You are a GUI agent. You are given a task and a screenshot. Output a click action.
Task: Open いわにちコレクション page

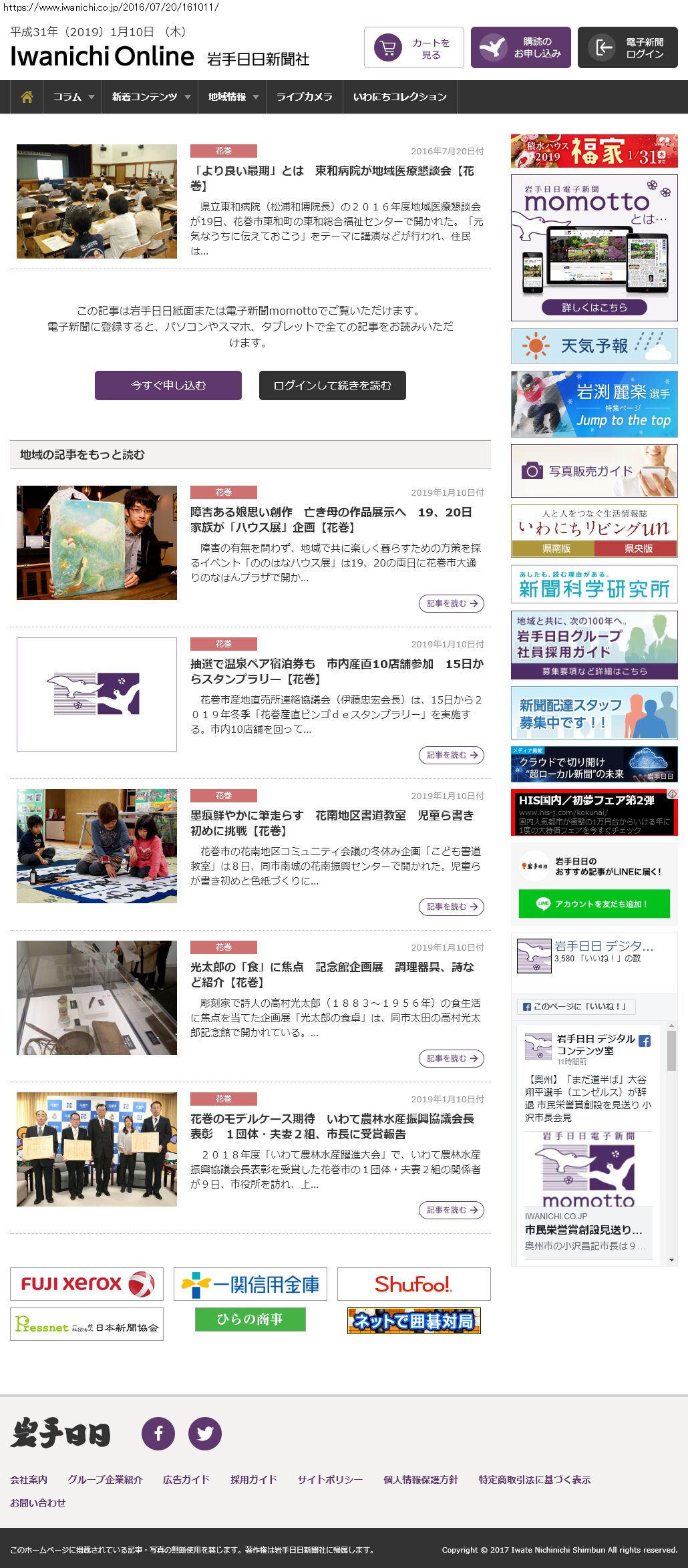[x=399, y=97]
